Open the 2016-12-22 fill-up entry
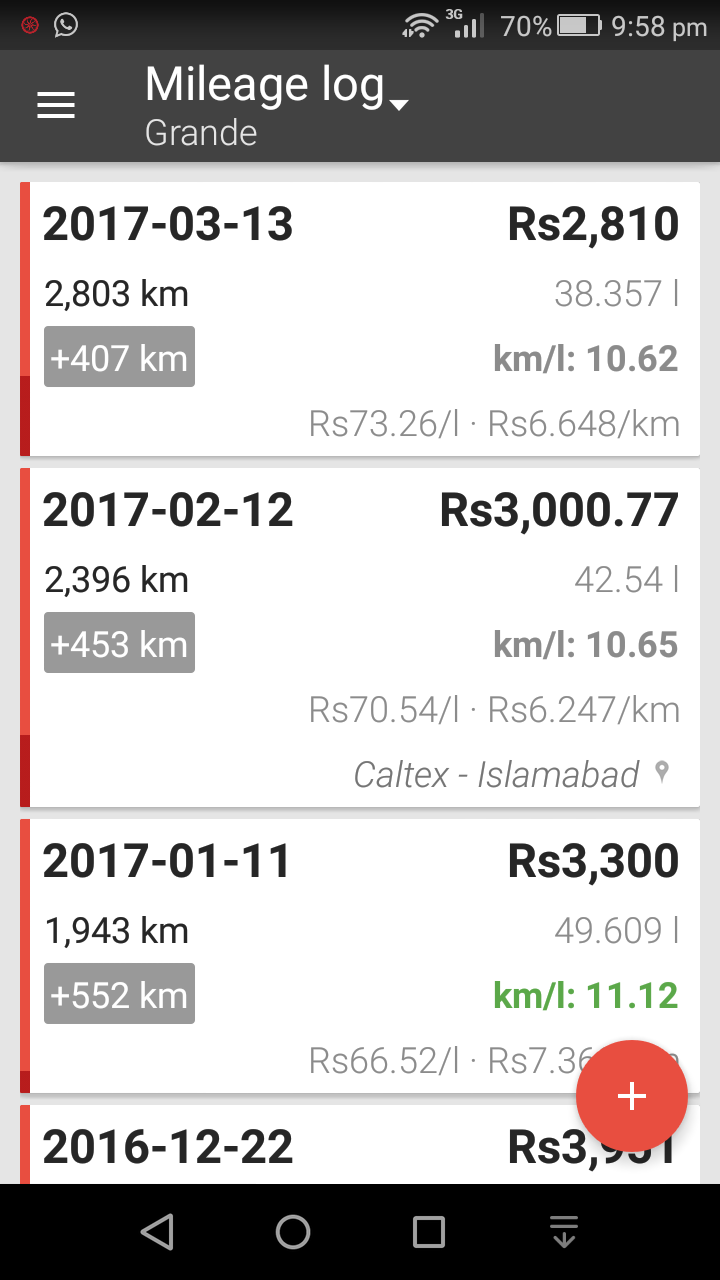Image resolution: width=720 pixels, height=1280 pixels. (x=360, y=1145)
